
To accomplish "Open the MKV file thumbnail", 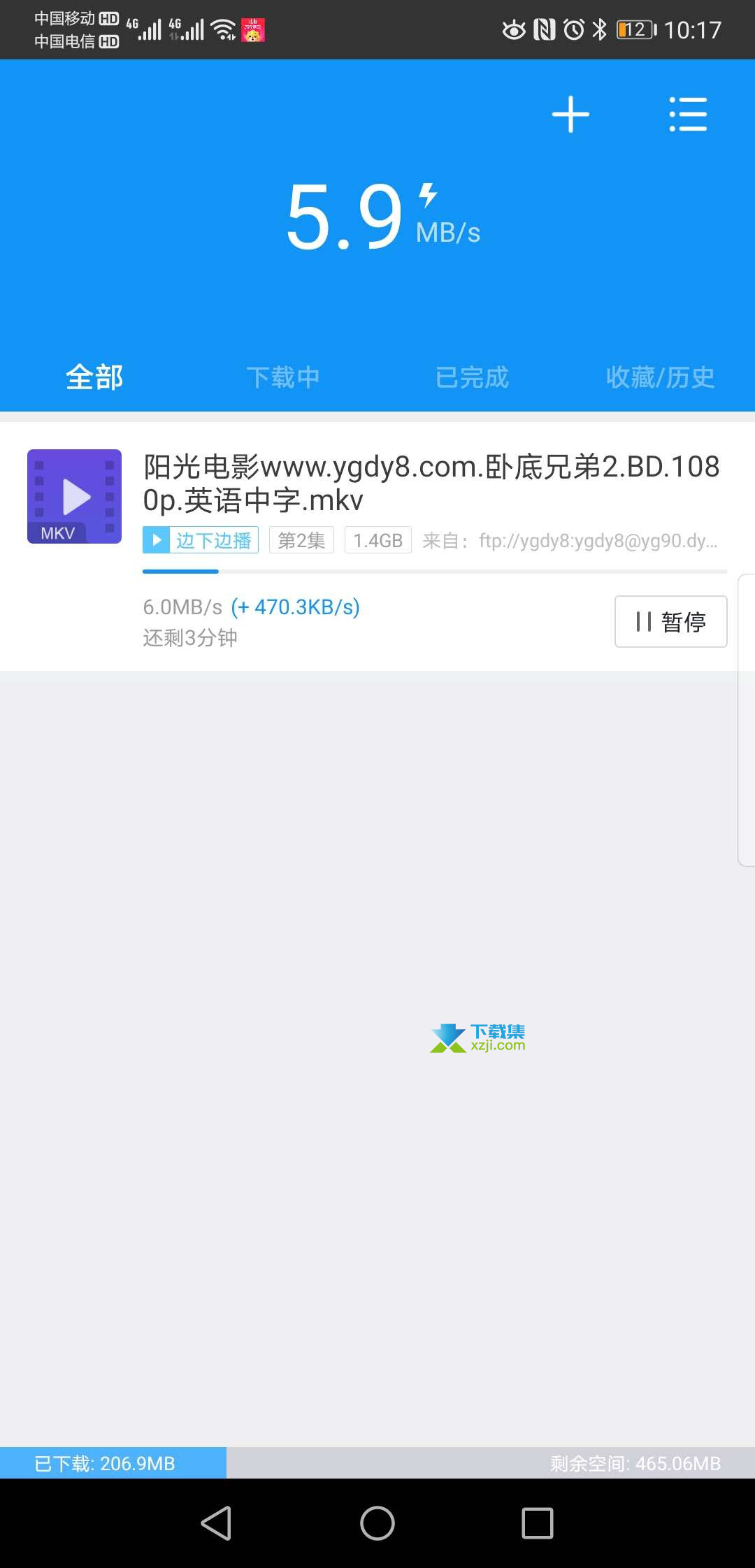I will 74,496.
